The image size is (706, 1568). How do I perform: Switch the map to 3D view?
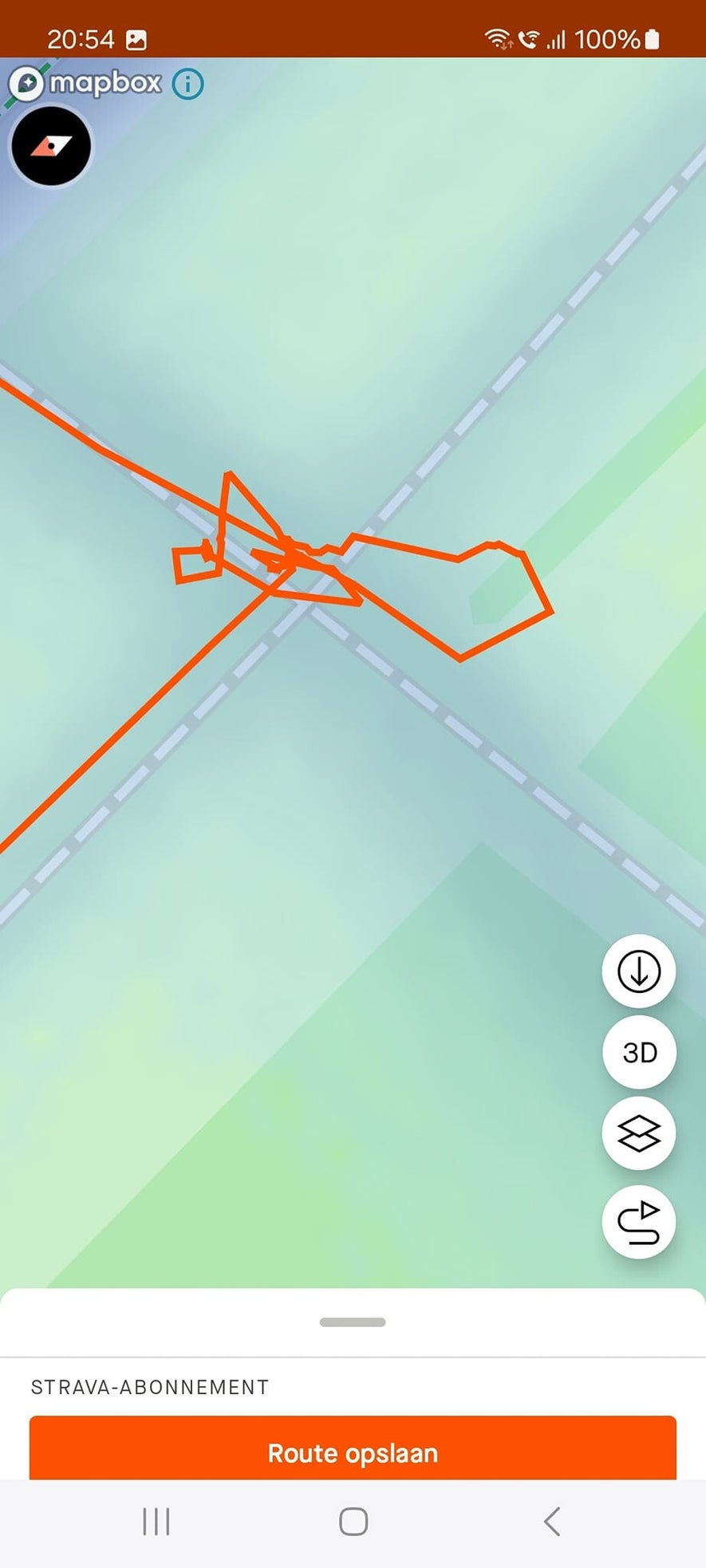pos(639,1053)
